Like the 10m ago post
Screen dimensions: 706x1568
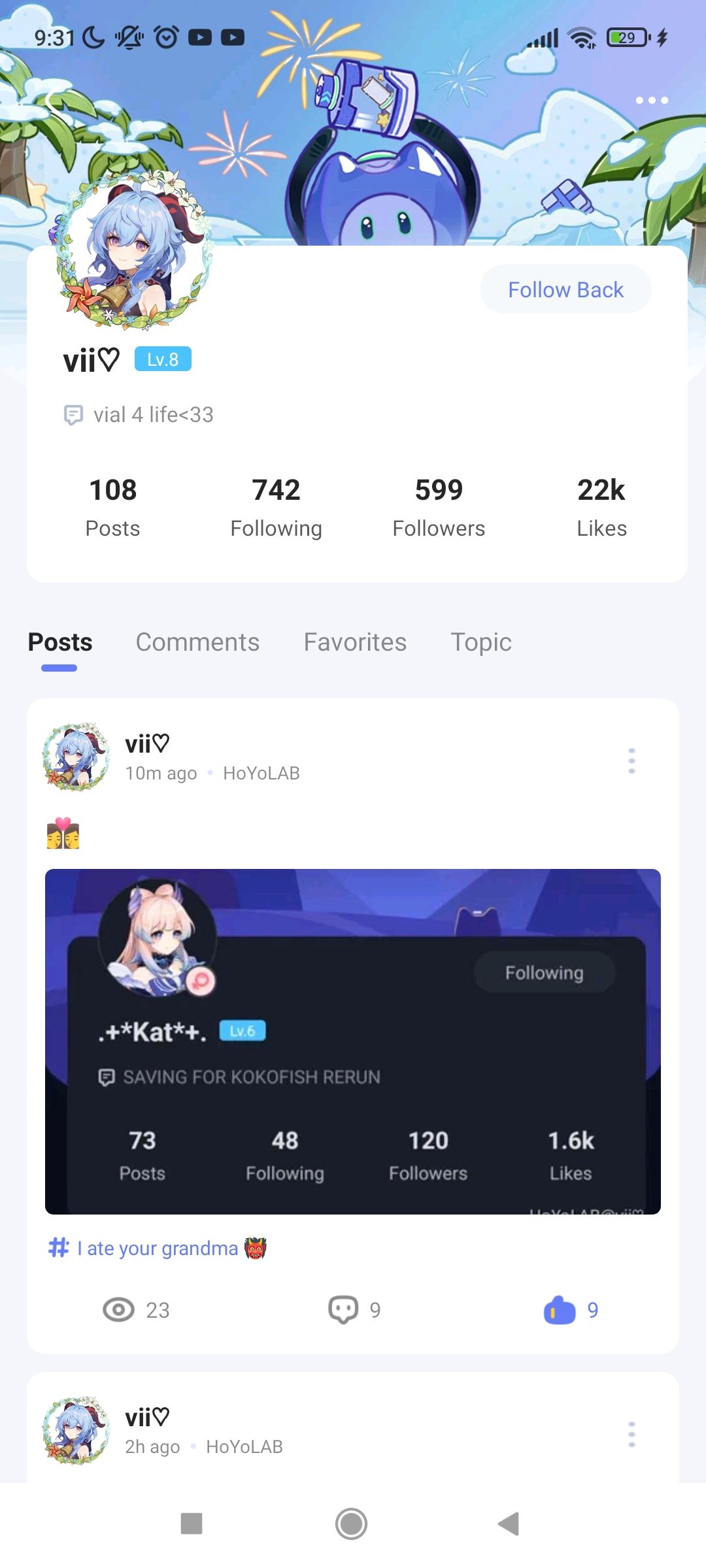(570, 1310)
